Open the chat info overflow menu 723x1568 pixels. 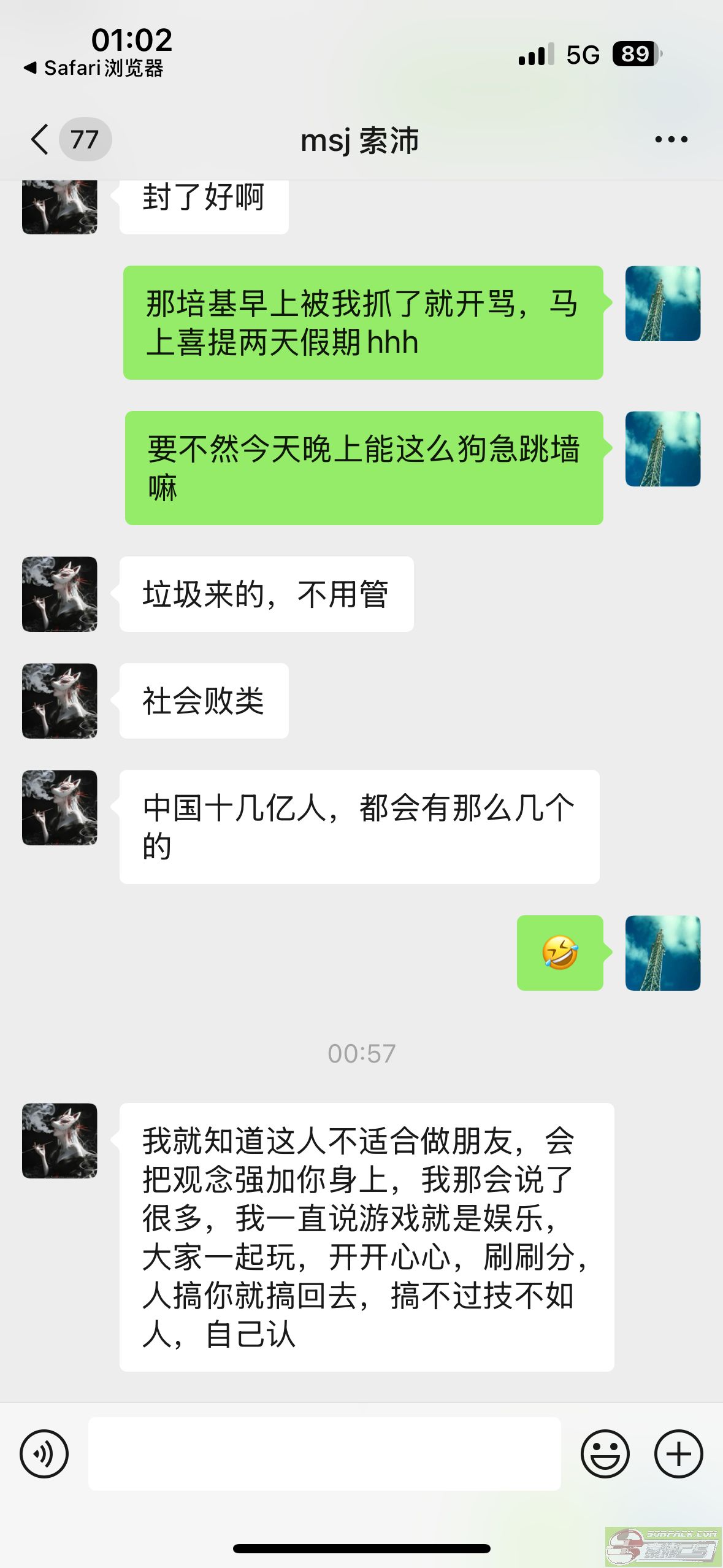[671, 140]
